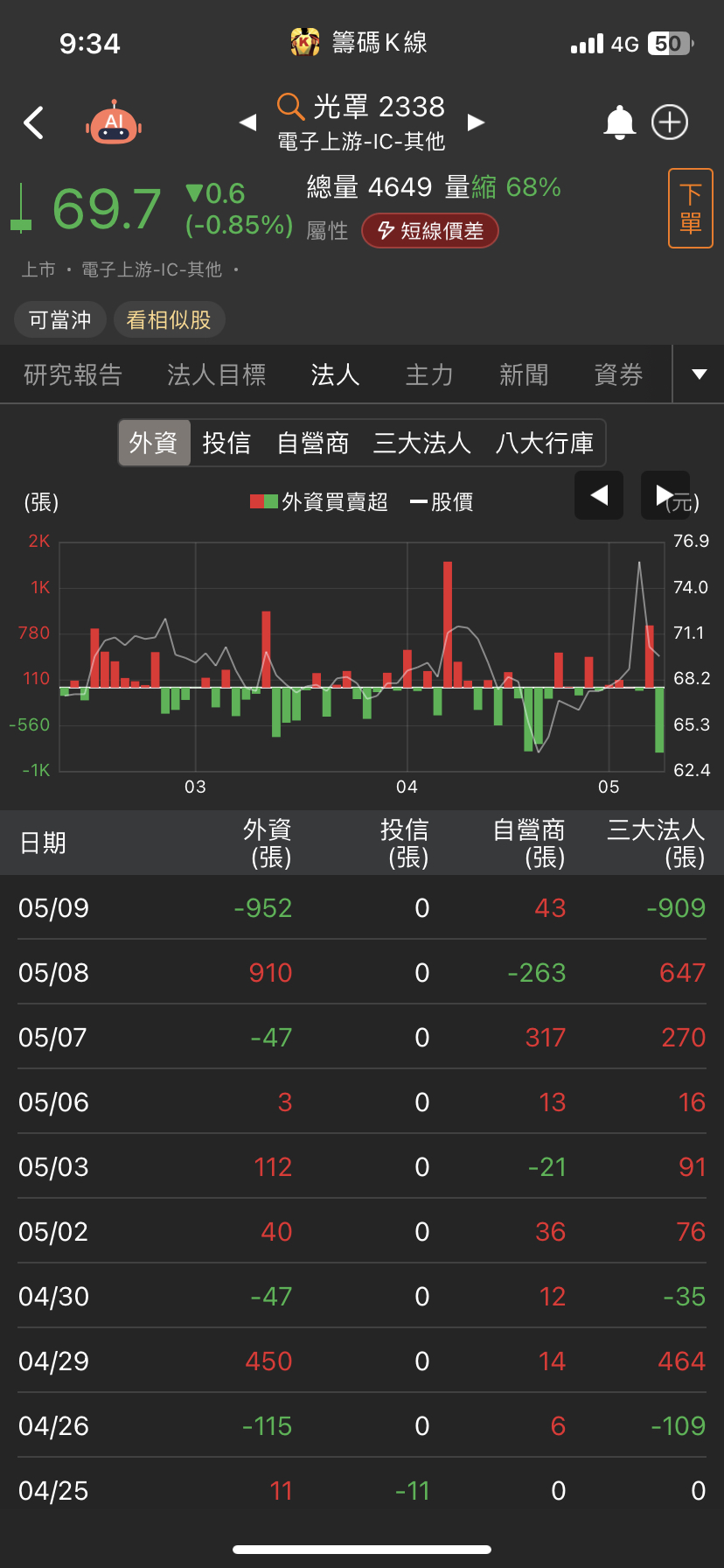Open the AI robot assistant
Screen dimensions: 724x1568
(x=114, y=123)
